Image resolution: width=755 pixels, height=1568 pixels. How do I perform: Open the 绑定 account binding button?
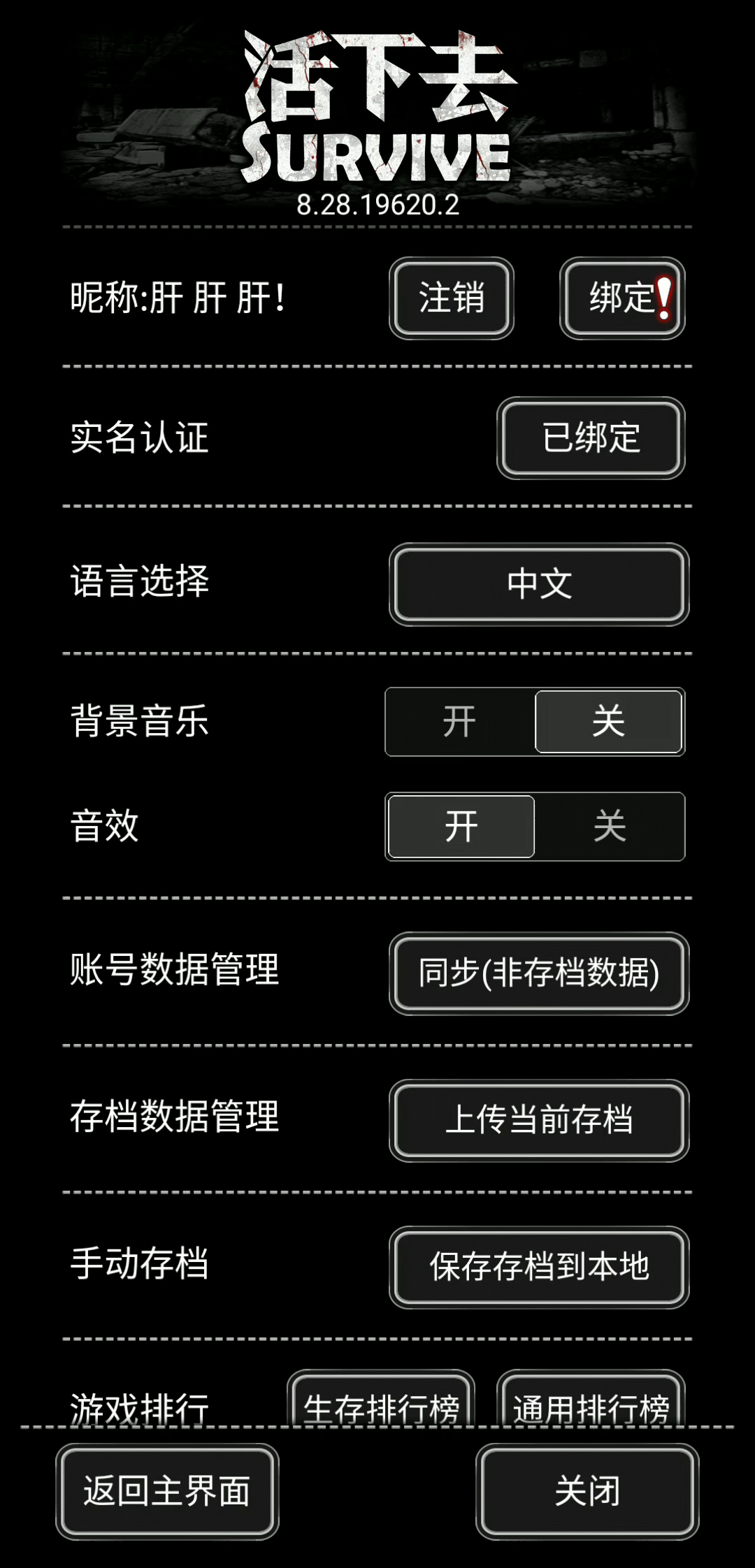click(x=621, y=298)
